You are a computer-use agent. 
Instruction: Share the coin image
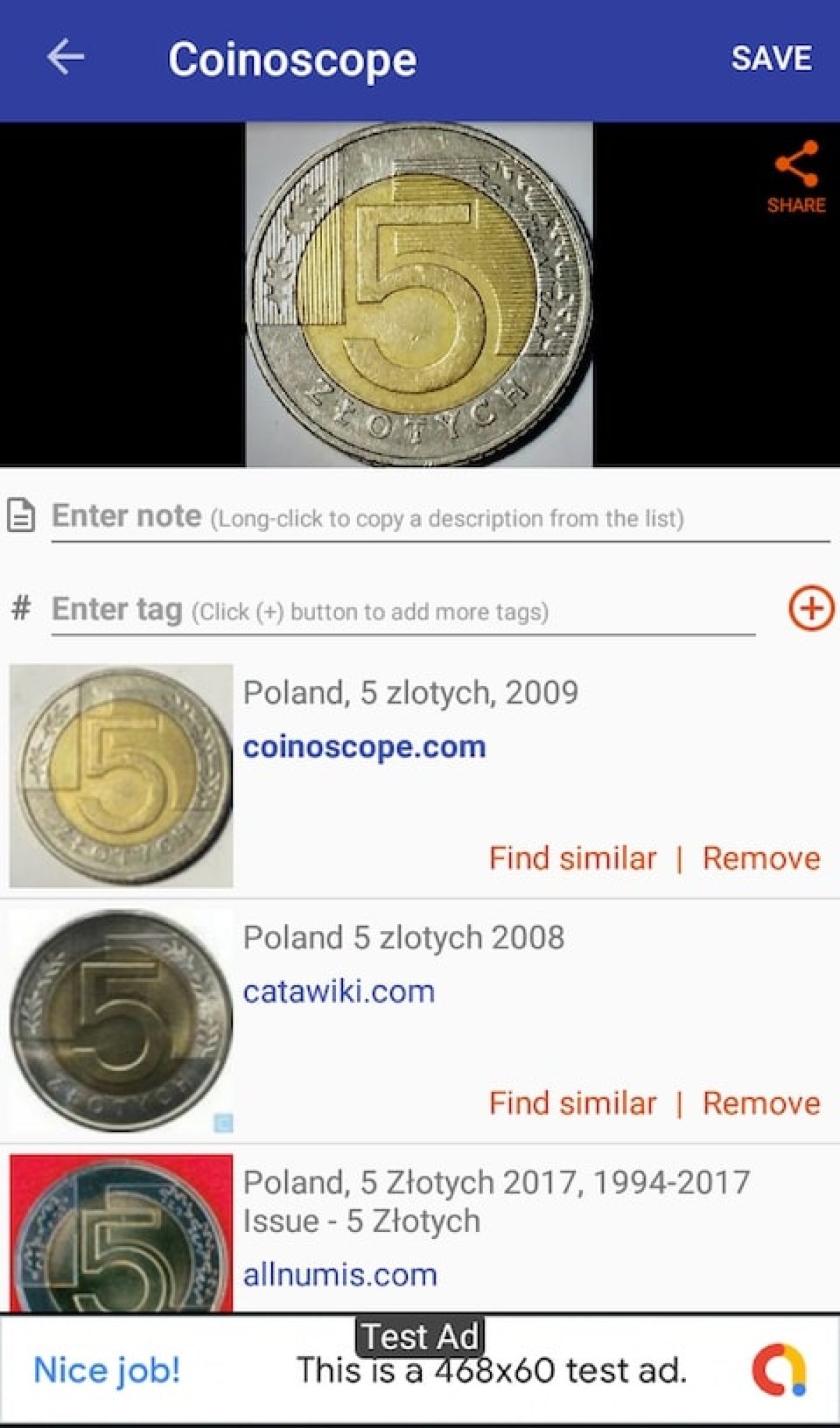point(796,177)
